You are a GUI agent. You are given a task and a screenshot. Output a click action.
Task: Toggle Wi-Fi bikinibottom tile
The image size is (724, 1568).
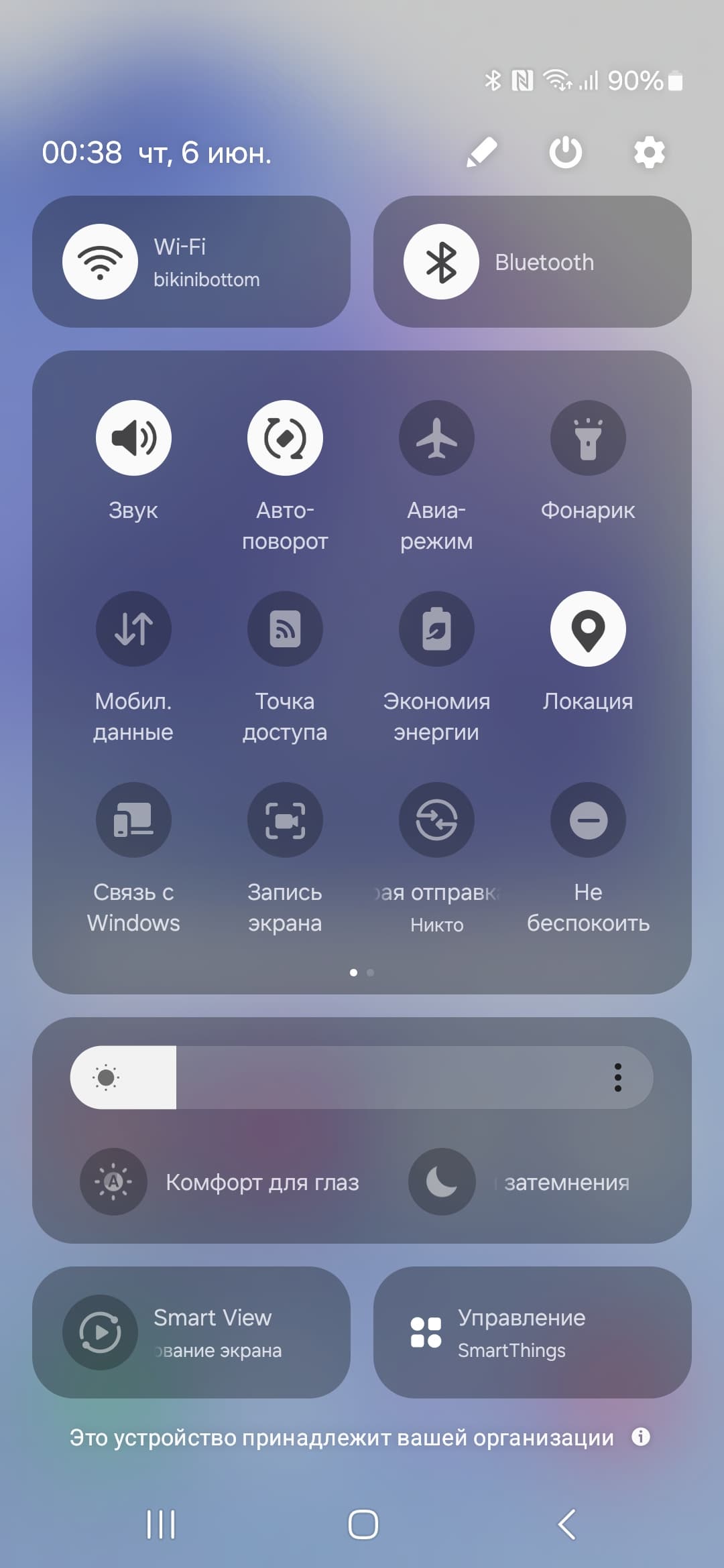(101, 262)
